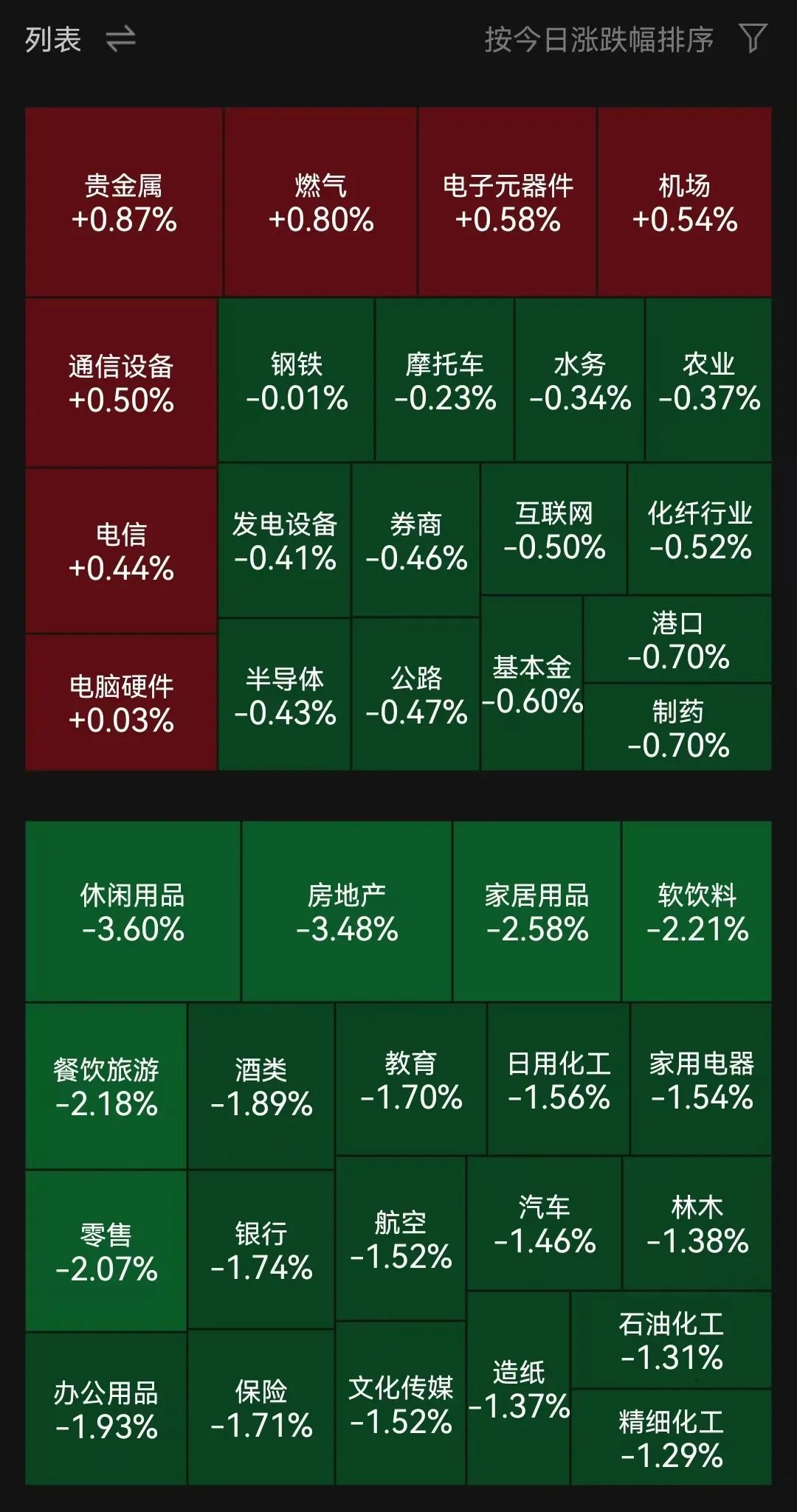Open the 半导体 sector tile

pyautogui.click(x=285, y=696)
